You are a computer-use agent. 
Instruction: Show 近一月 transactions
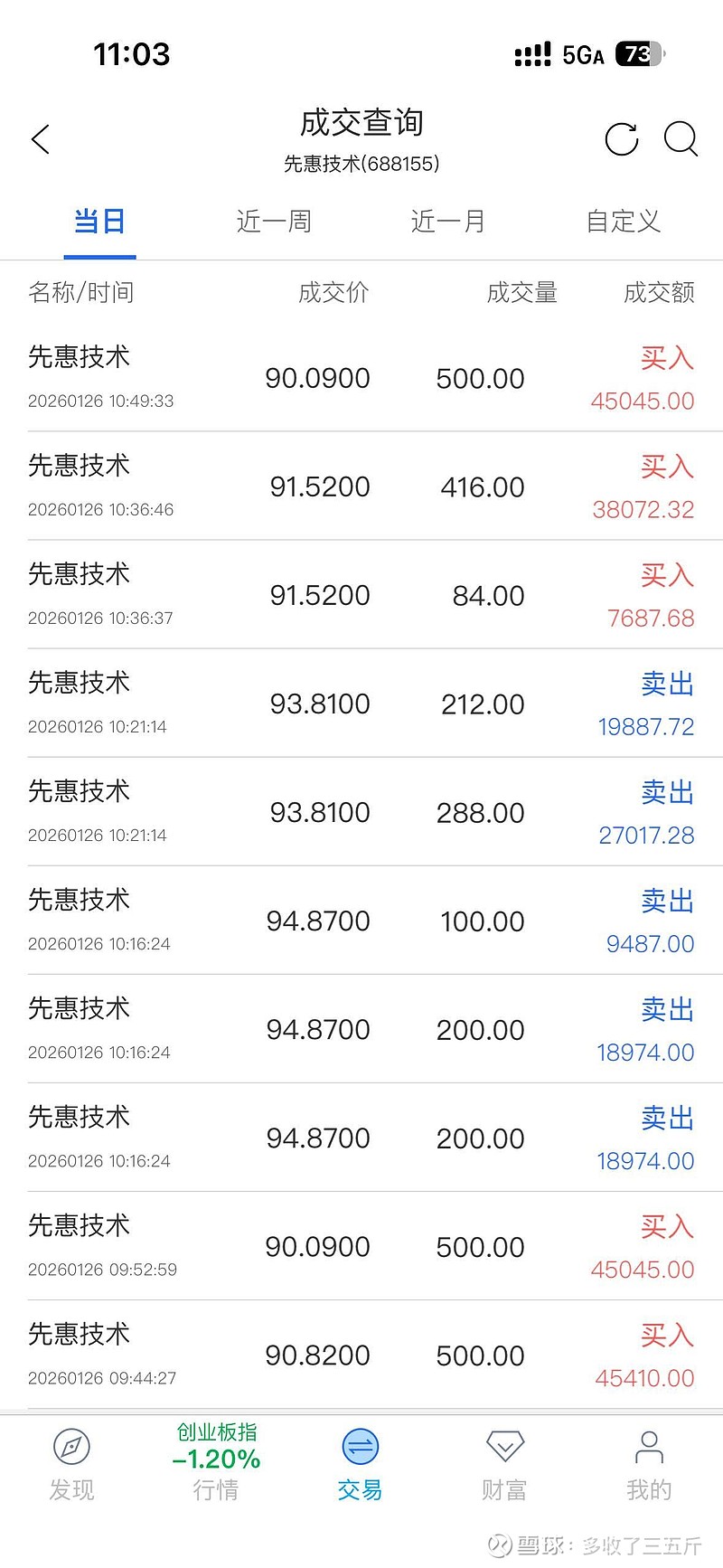tap(448, 222)
